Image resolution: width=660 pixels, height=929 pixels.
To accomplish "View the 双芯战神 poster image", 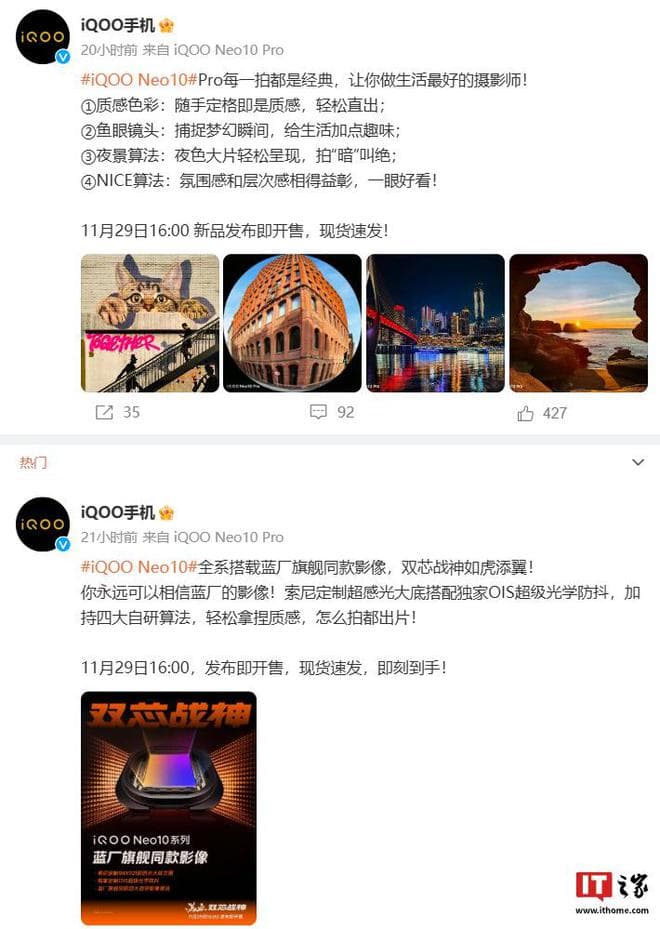I will [x=168, y=808].
